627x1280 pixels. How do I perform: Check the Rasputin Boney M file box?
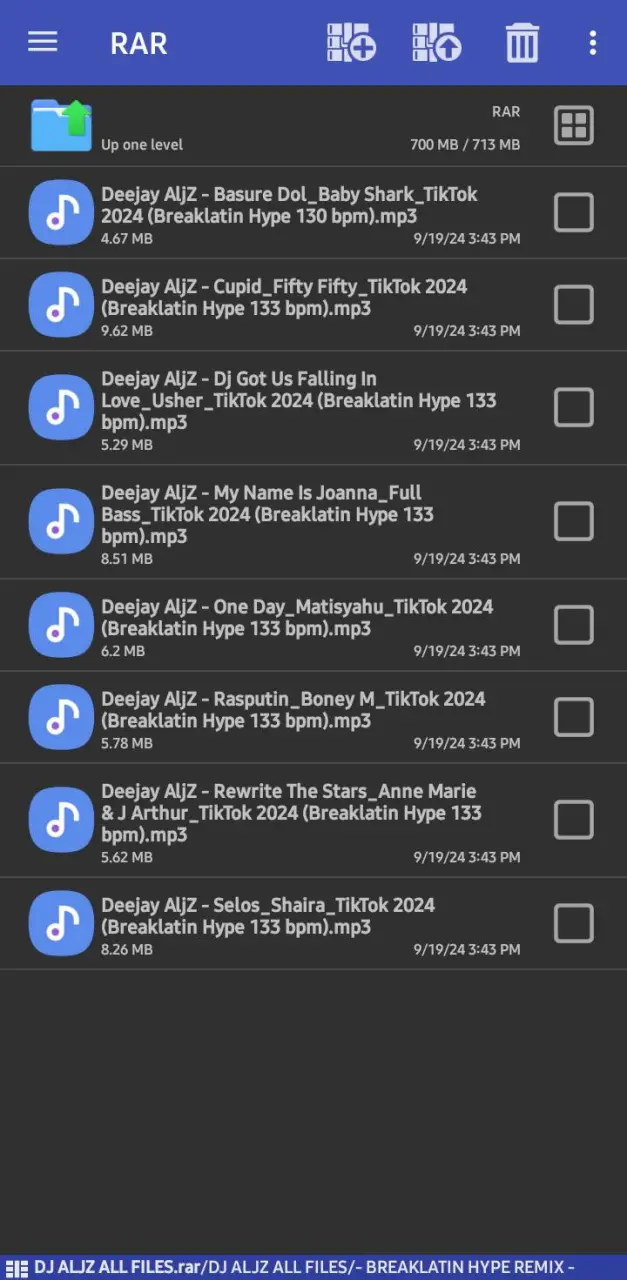[x=574, y=717]
